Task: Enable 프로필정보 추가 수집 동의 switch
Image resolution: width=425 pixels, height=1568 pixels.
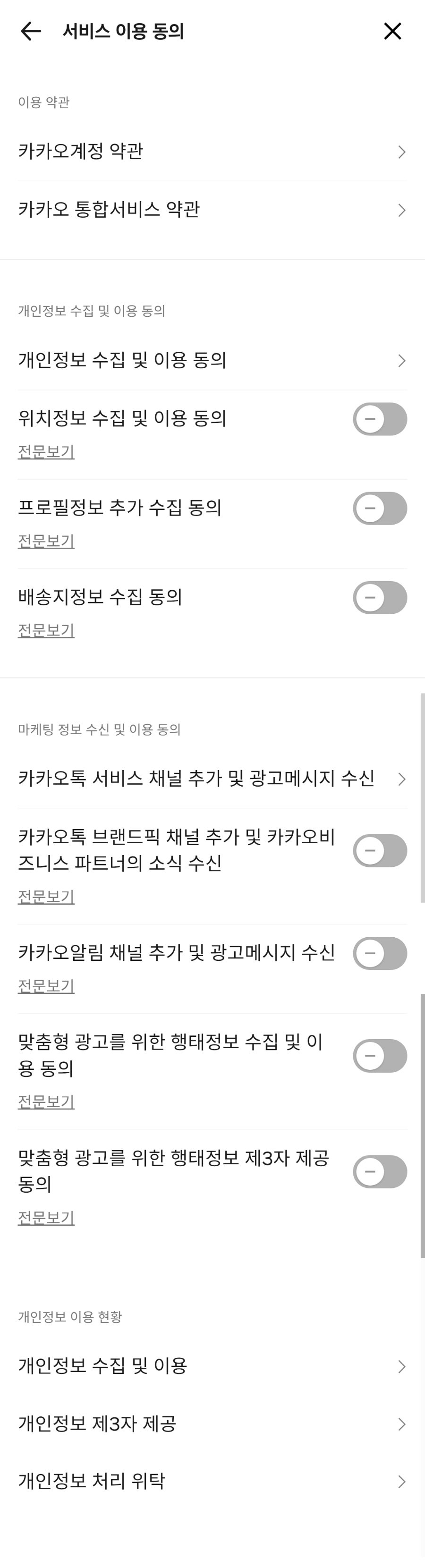Action: (x=380, y=508)
